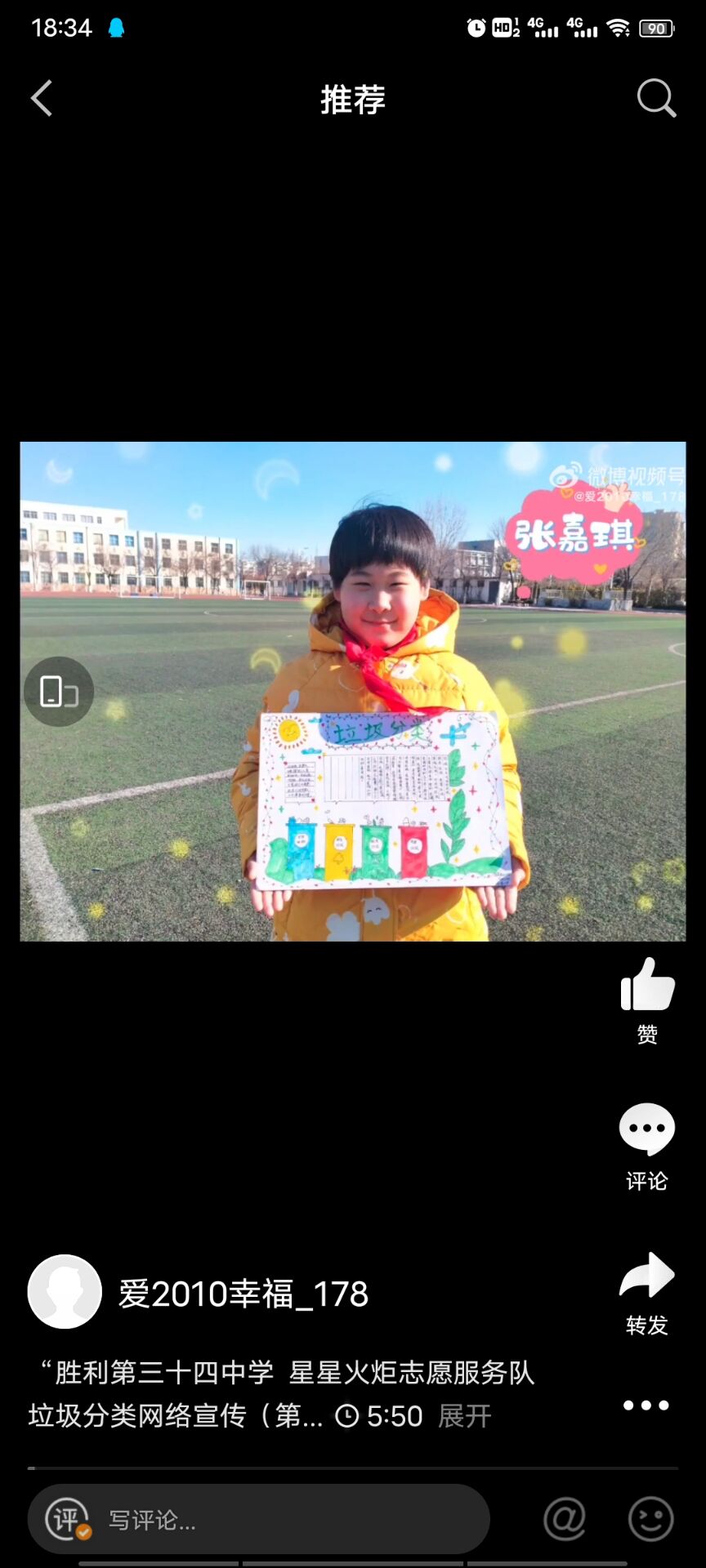
Task: Open the profile of 爱2010幸福_178
Action: click(65, 1292)
